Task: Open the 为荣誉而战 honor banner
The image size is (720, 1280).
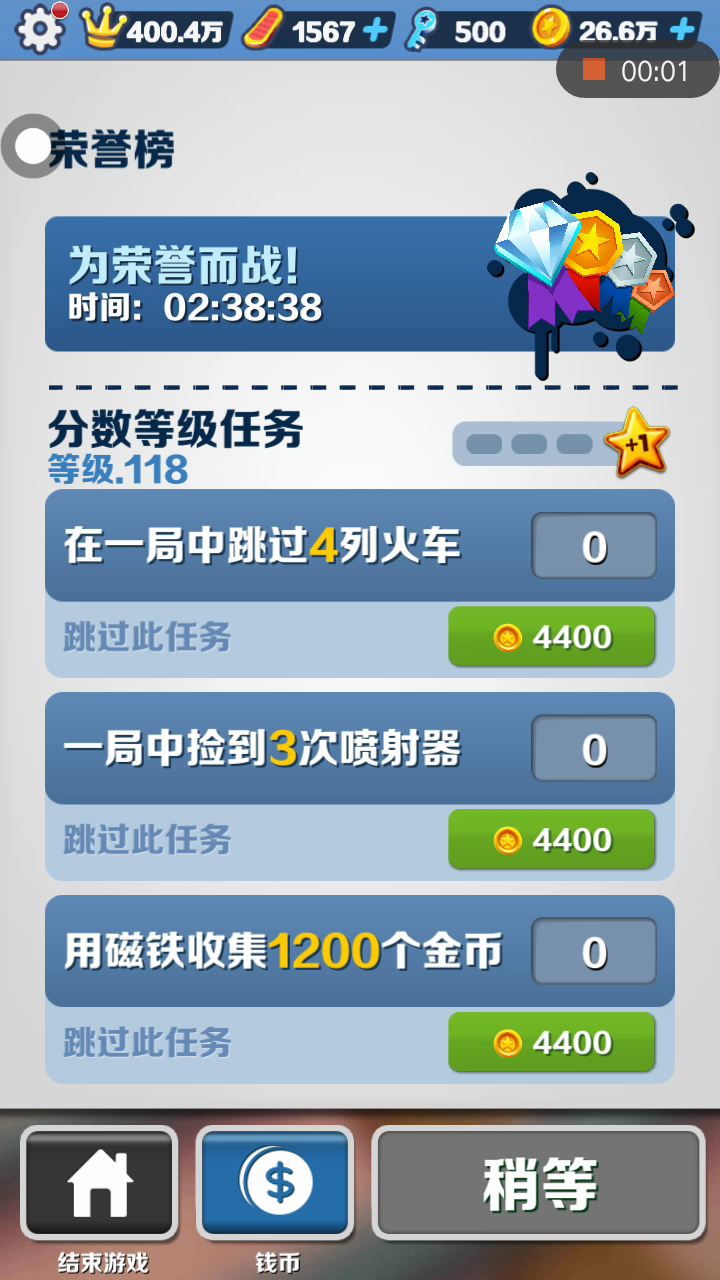Action: click(x=359, y=283)
